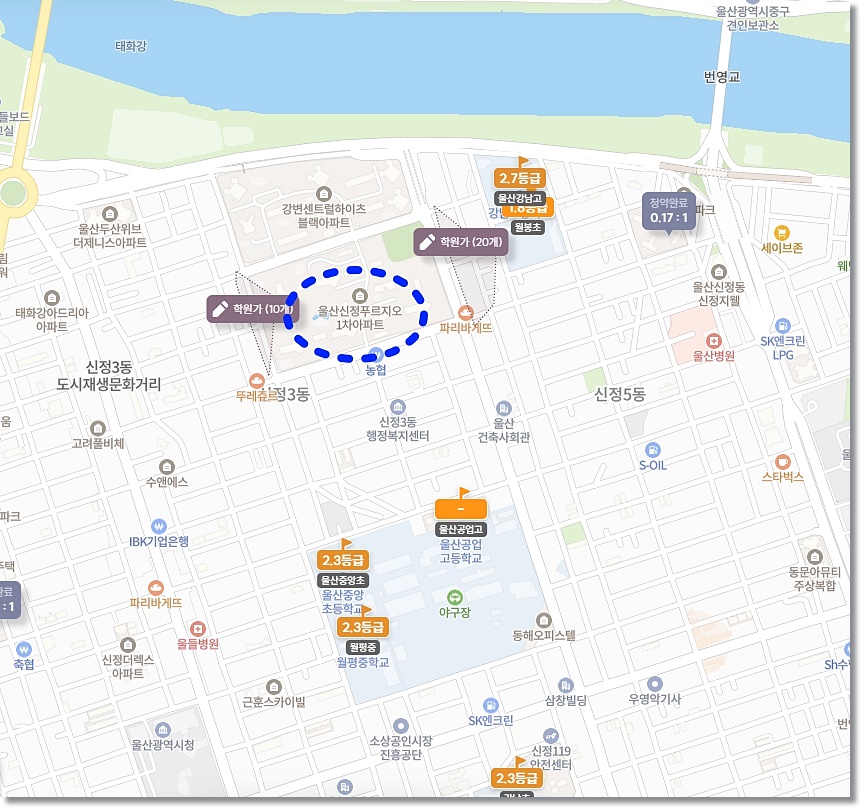Select the 2.3등급 울산중앙초 marker
Image resolution: width=862 pixels, height=809 pixels.
click(344, 561)
